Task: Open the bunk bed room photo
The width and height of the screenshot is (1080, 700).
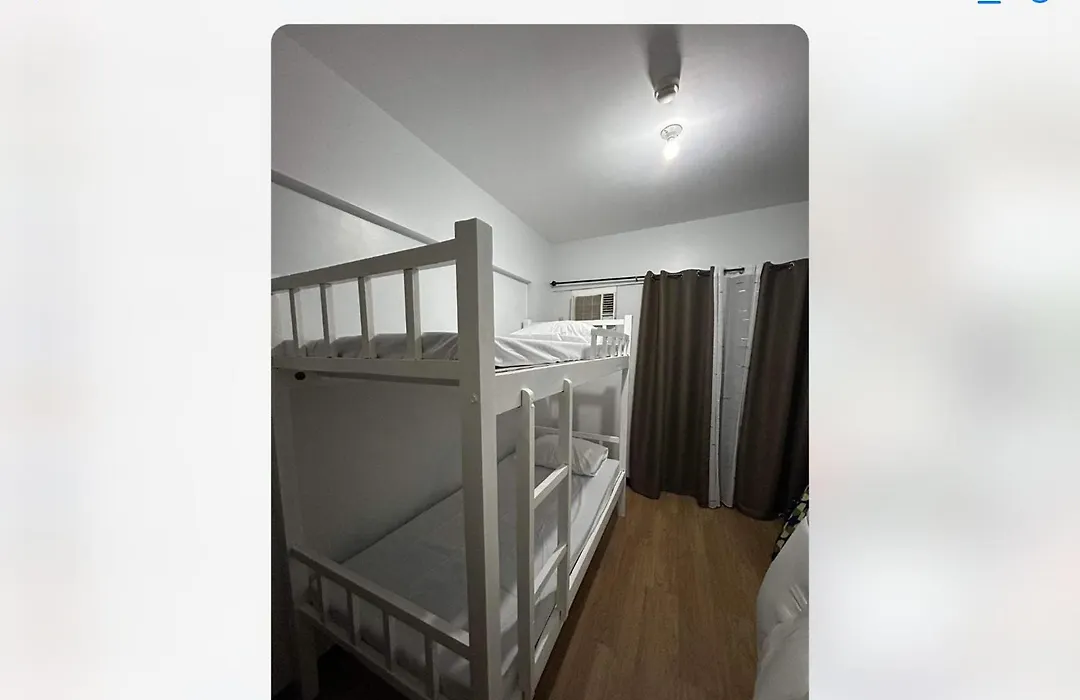Action: pyautogui.click(x=539, y=361)
